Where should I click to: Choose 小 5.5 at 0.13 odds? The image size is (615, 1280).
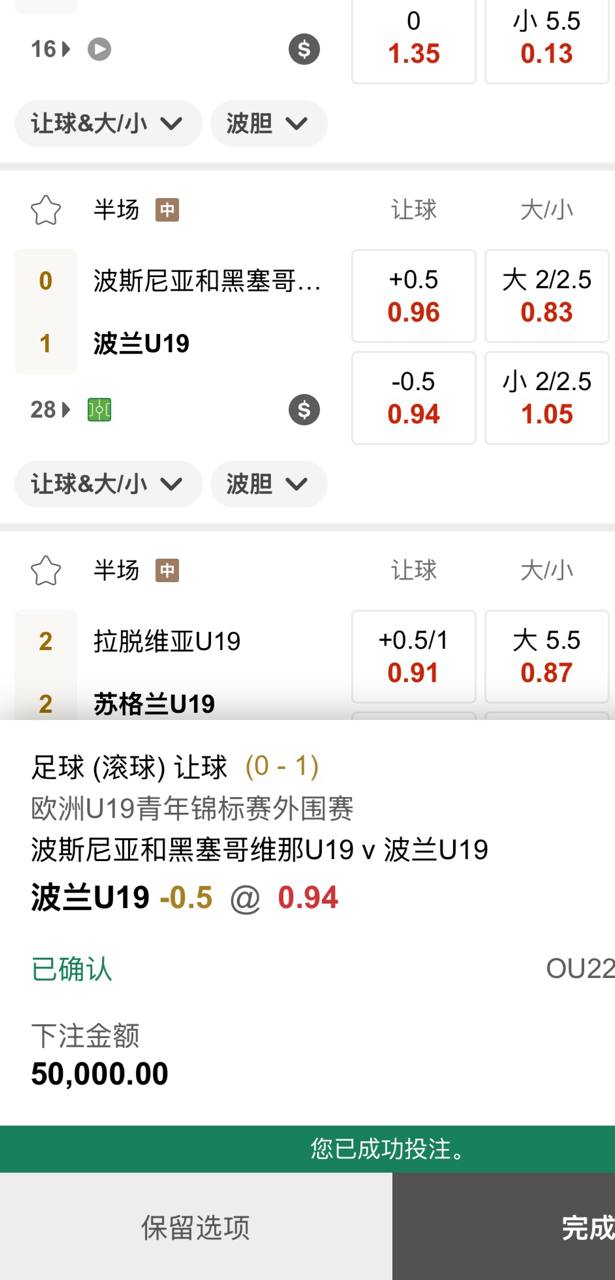(546, 38)
